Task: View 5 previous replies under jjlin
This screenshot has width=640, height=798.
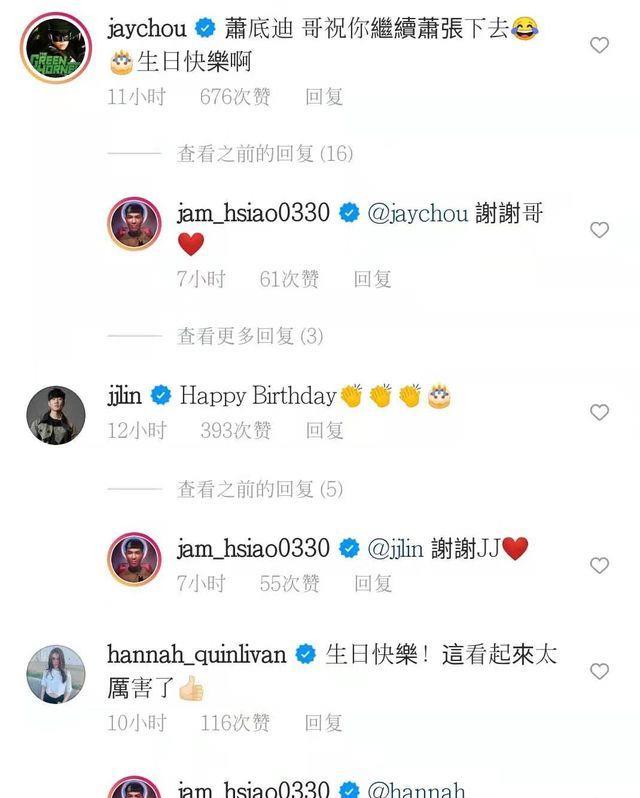Action: pos(259,489)
